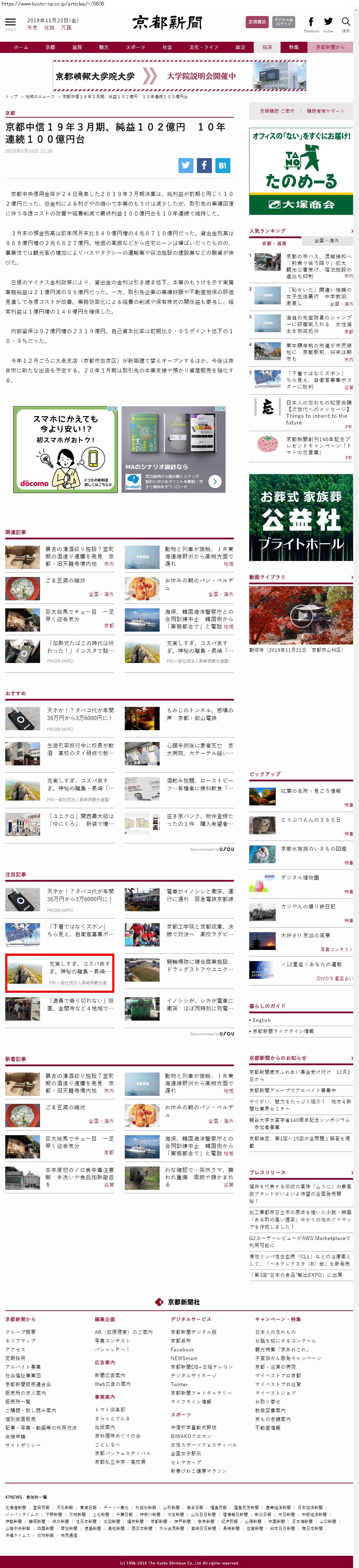
Task: Open the 京都橘大学 大学院説明会 banner
Action: tap(179, 76)
